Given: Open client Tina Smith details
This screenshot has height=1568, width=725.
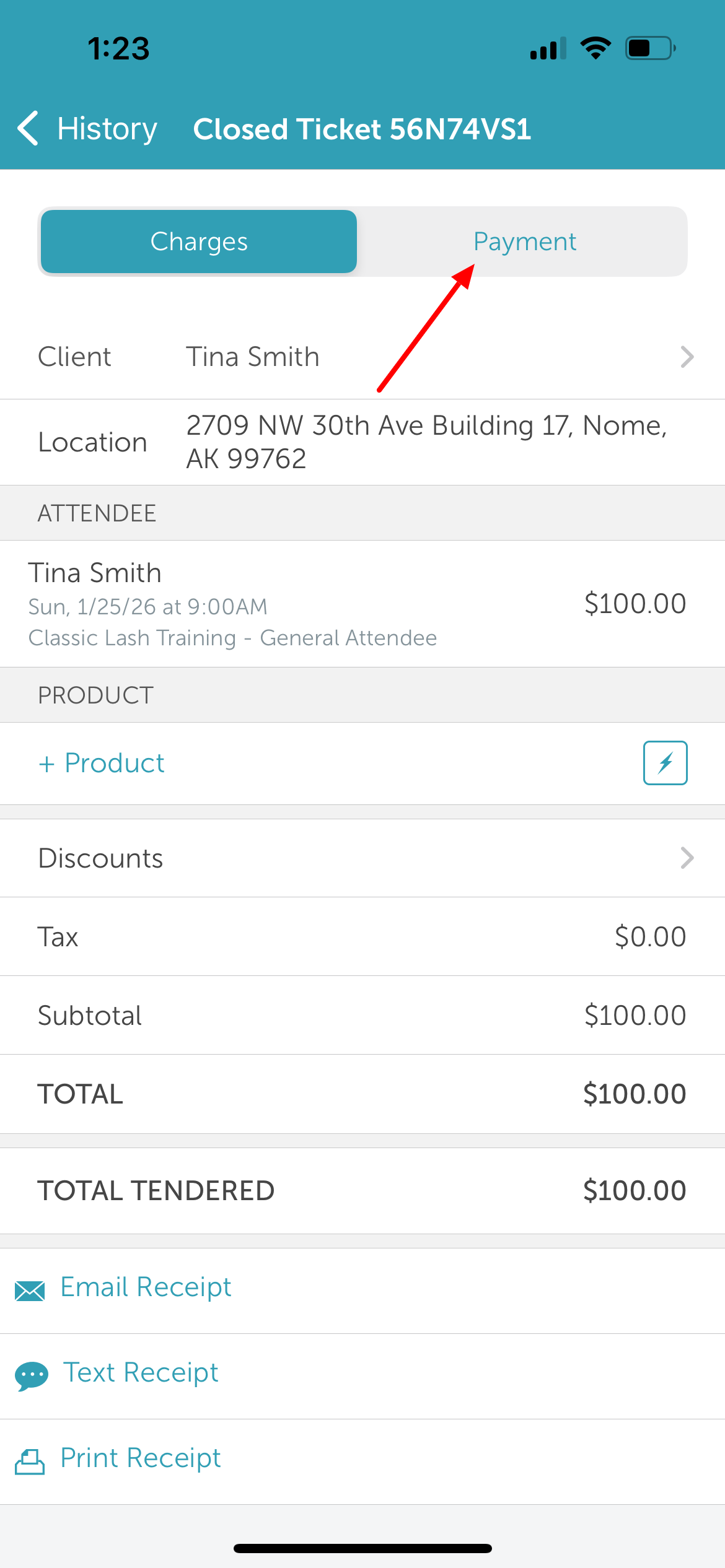Looking at the screenshot, I should [x=362, y=357].
